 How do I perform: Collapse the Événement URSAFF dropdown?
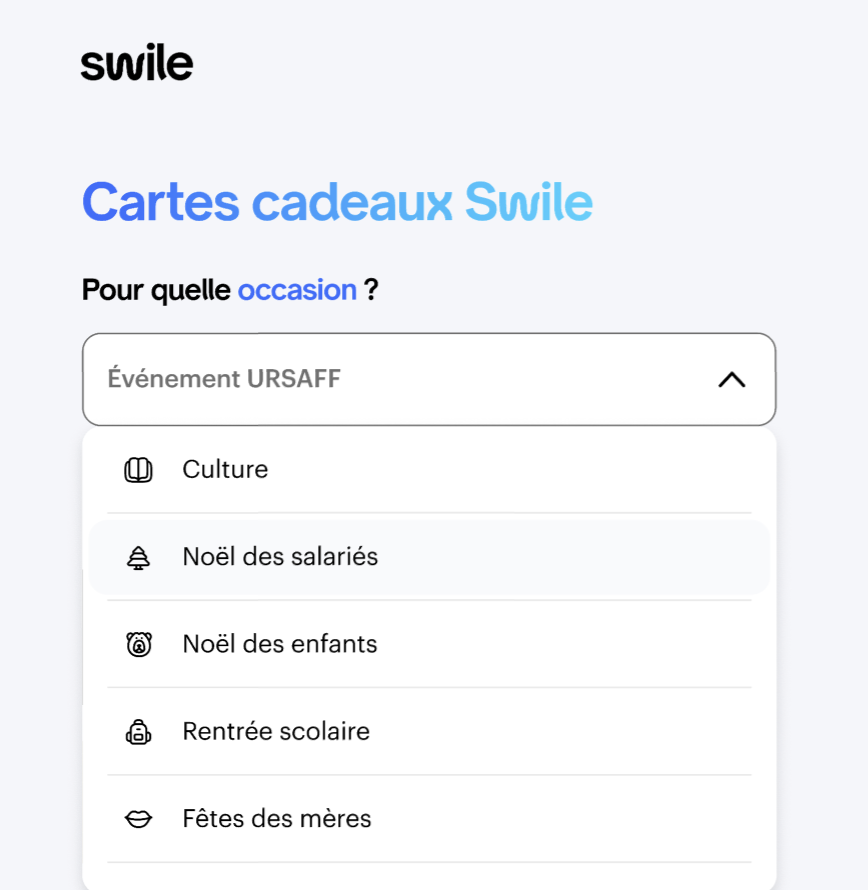731,380
